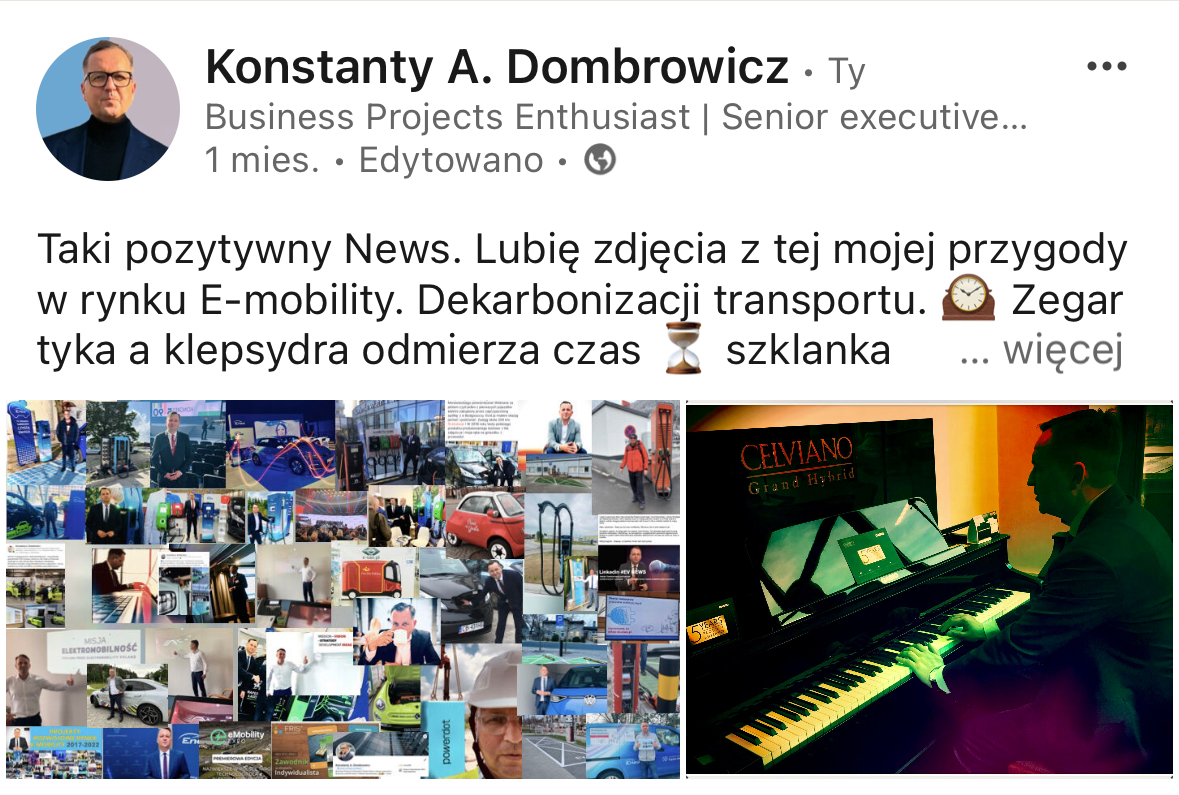Viewport: 1179px width, 795px height.
Task: Expand the post text with "więcej"
Action: (1063, 351)
